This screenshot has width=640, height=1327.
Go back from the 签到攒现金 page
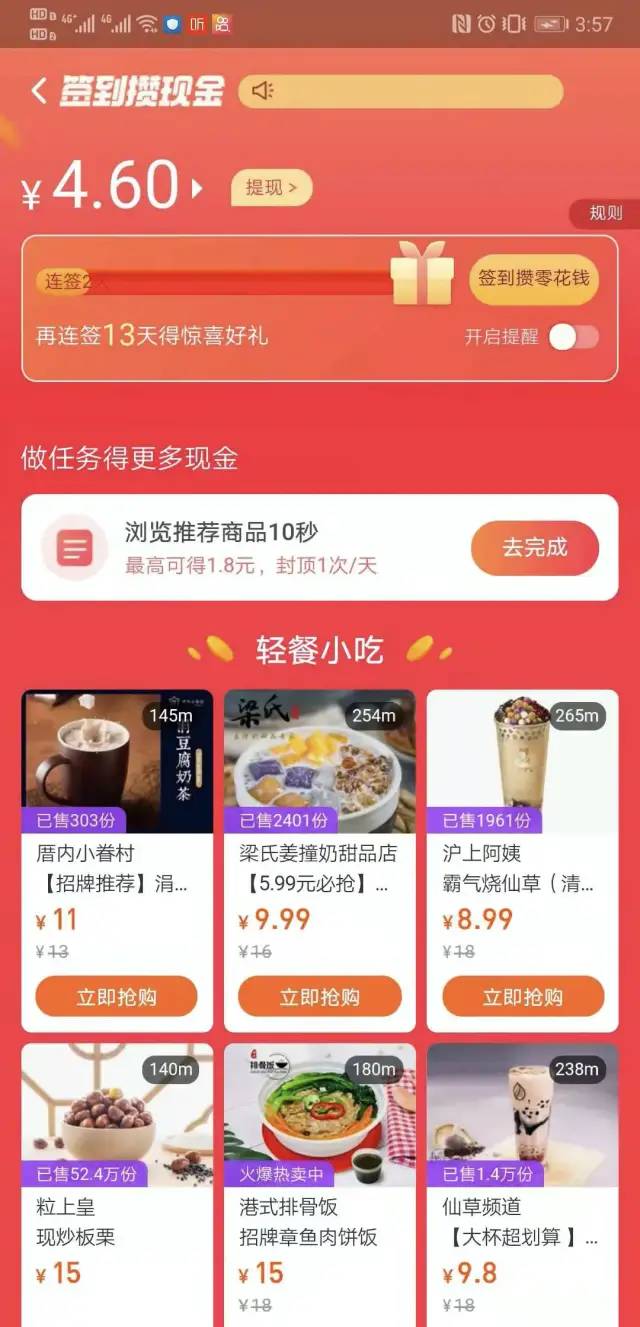click(39, 91)
